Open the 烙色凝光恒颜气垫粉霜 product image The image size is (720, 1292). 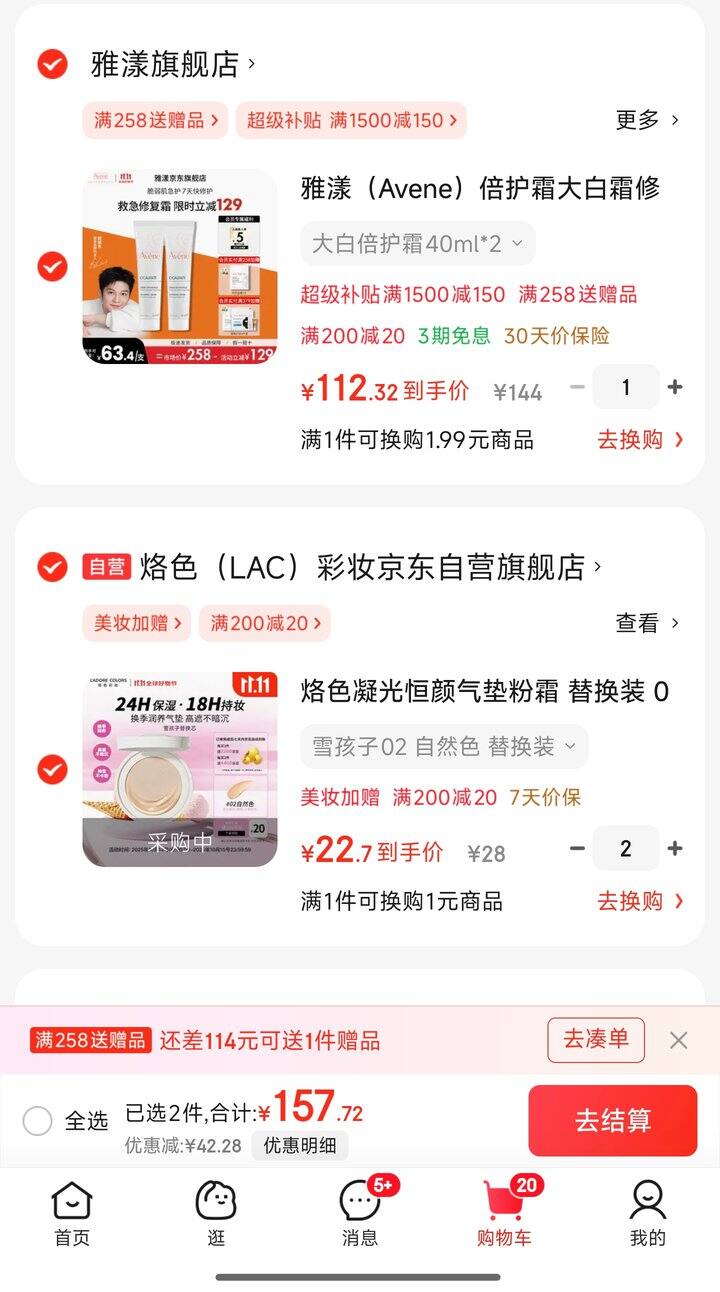tap(180, 769)
